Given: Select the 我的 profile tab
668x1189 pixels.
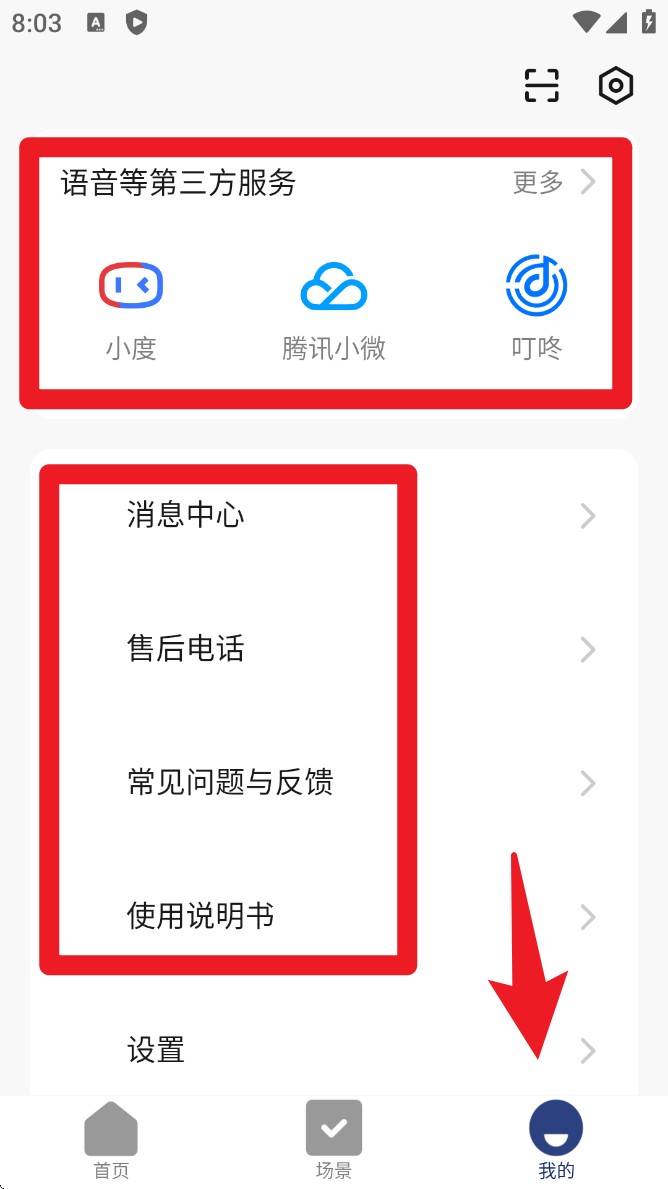Looking at the screenshot, I should click(556, 1141).
